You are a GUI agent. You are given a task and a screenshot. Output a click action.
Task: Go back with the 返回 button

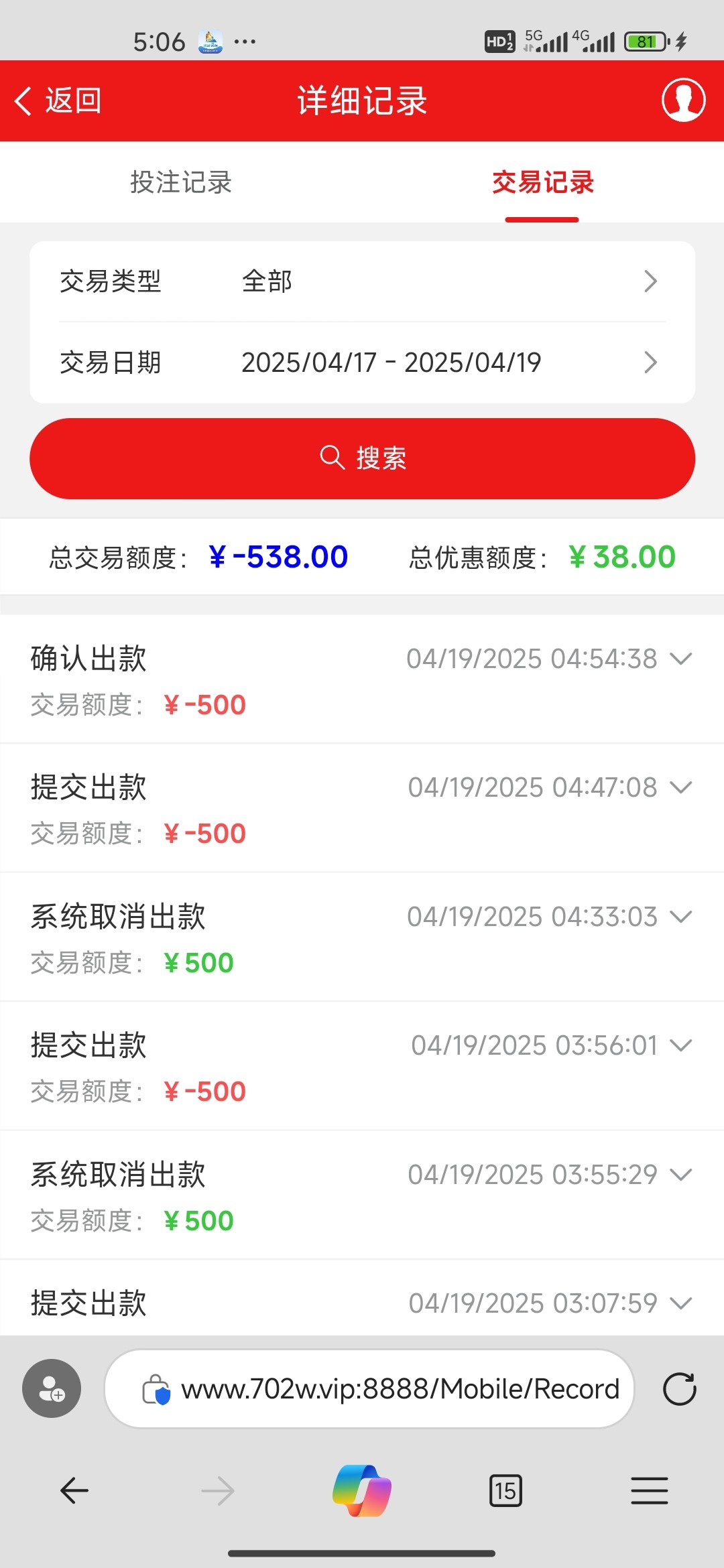58,101
